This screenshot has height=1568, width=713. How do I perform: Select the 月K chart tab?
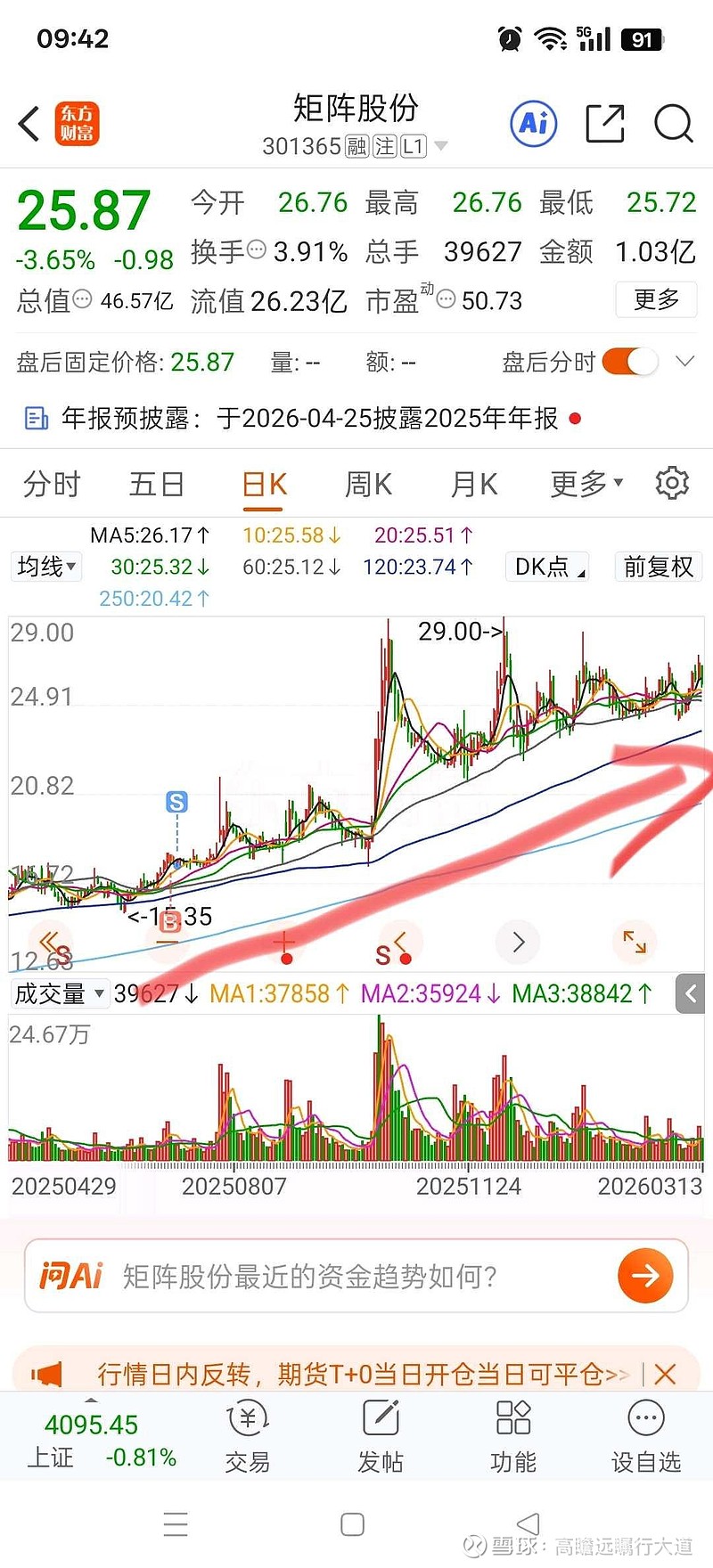pyautogui.click(x=473, y=484)
